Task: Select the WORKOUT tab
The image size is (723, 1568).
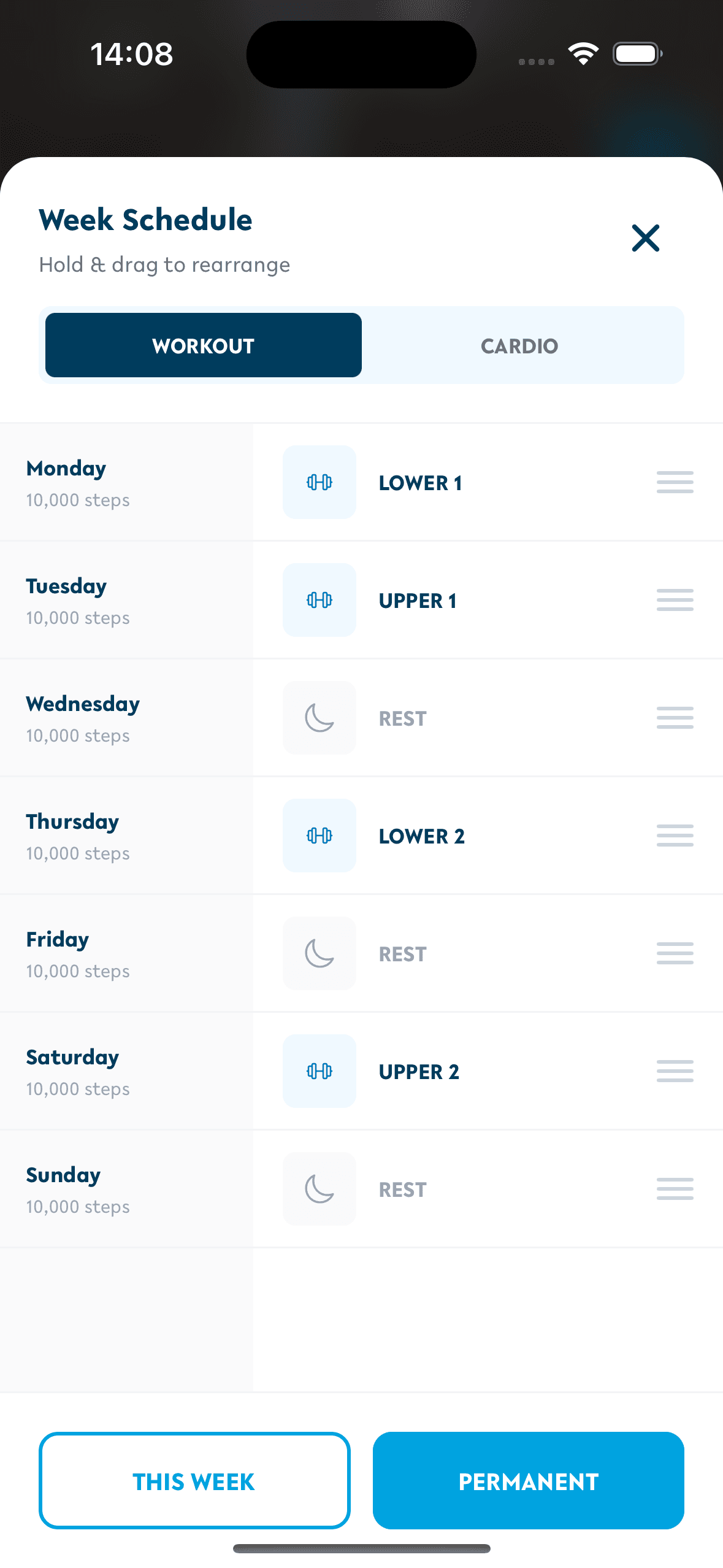Action: (x=202, y=345)
